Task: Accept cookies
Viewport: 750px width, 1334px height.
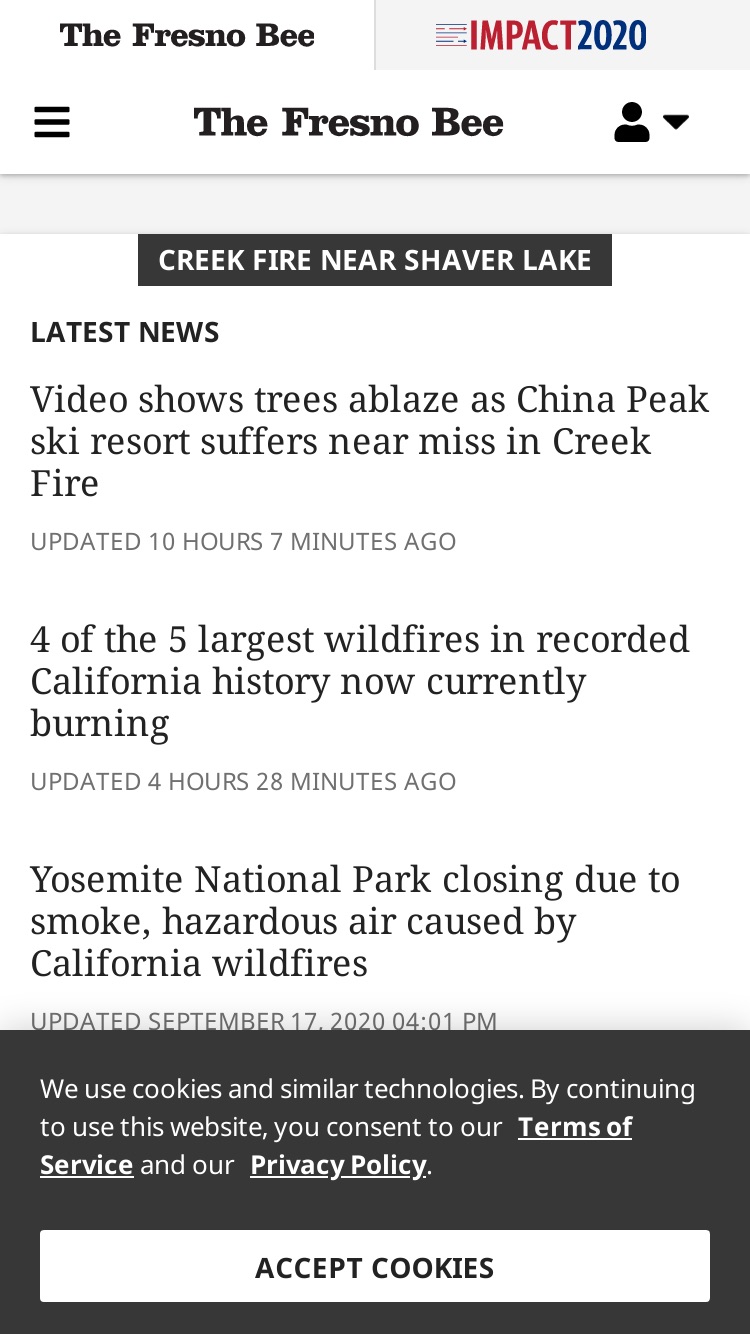Action: pos(375,1266)
